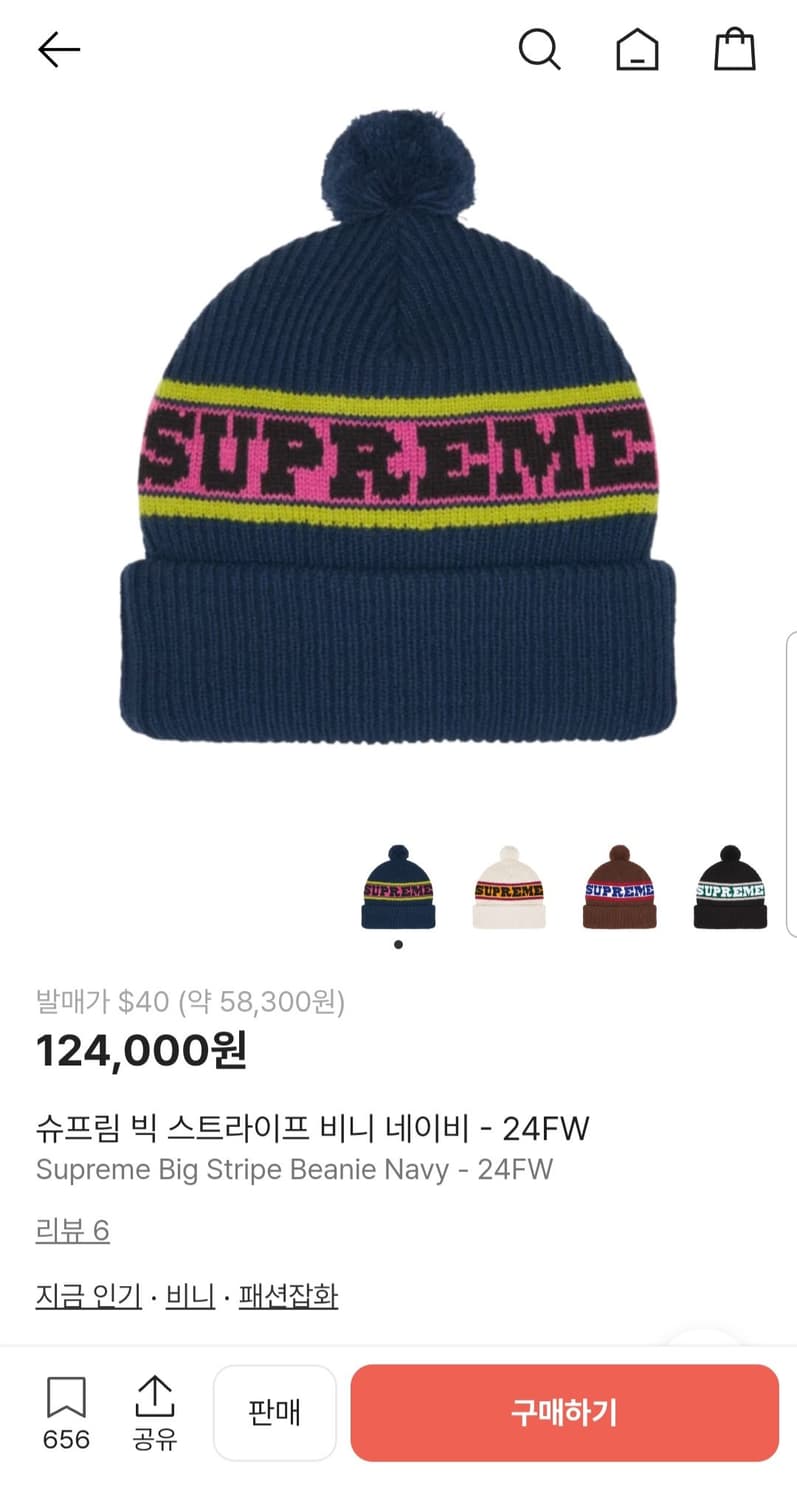This screenshot has width=797, height=1500.
Task: Go to home via the home icon
Action: pyautogui.click(x=637, y=49)
